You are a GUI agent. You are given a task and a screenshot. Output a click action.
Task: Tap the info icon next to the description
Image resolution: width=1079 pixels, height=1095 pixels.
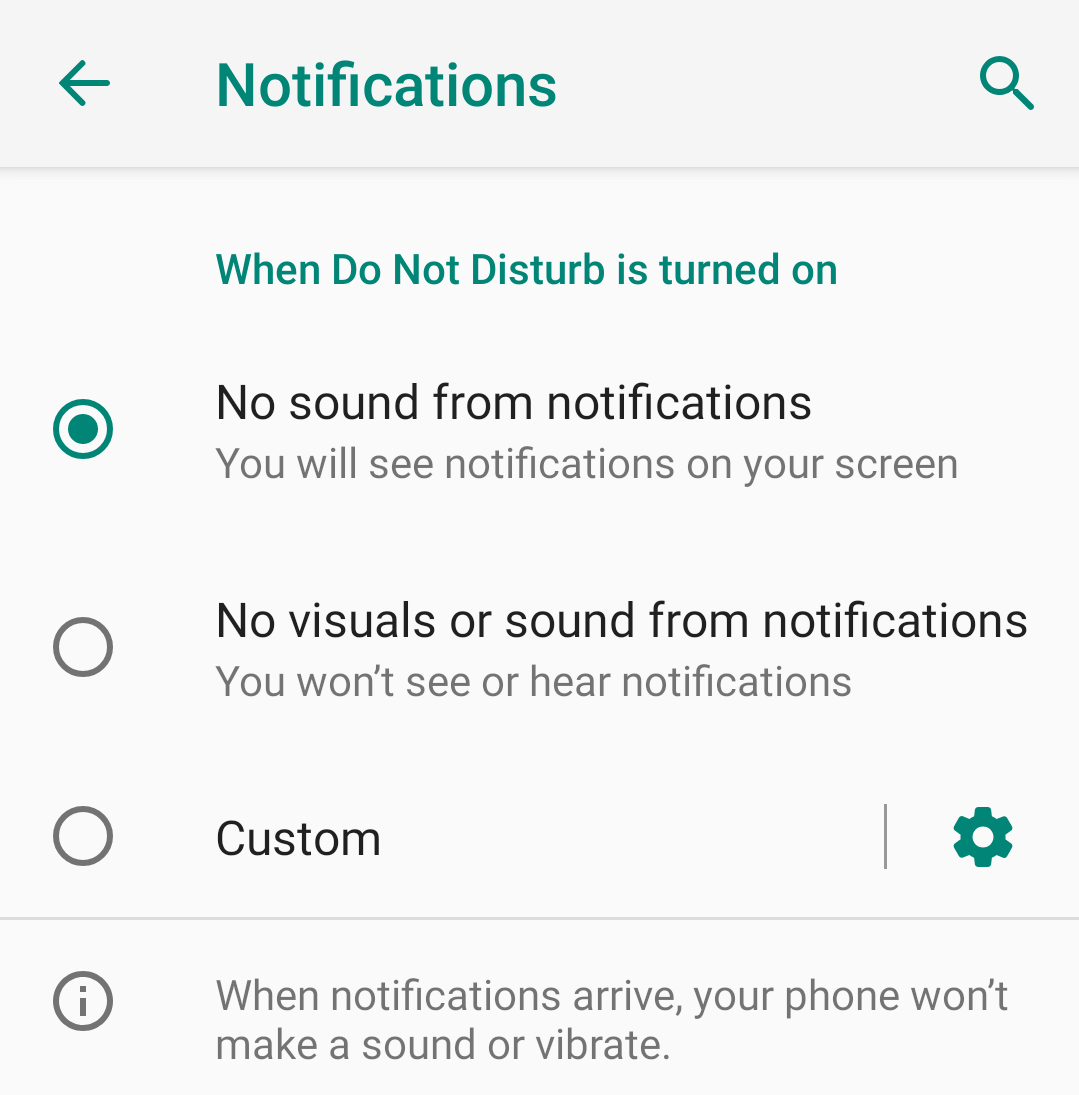[x=84, y=1000]
